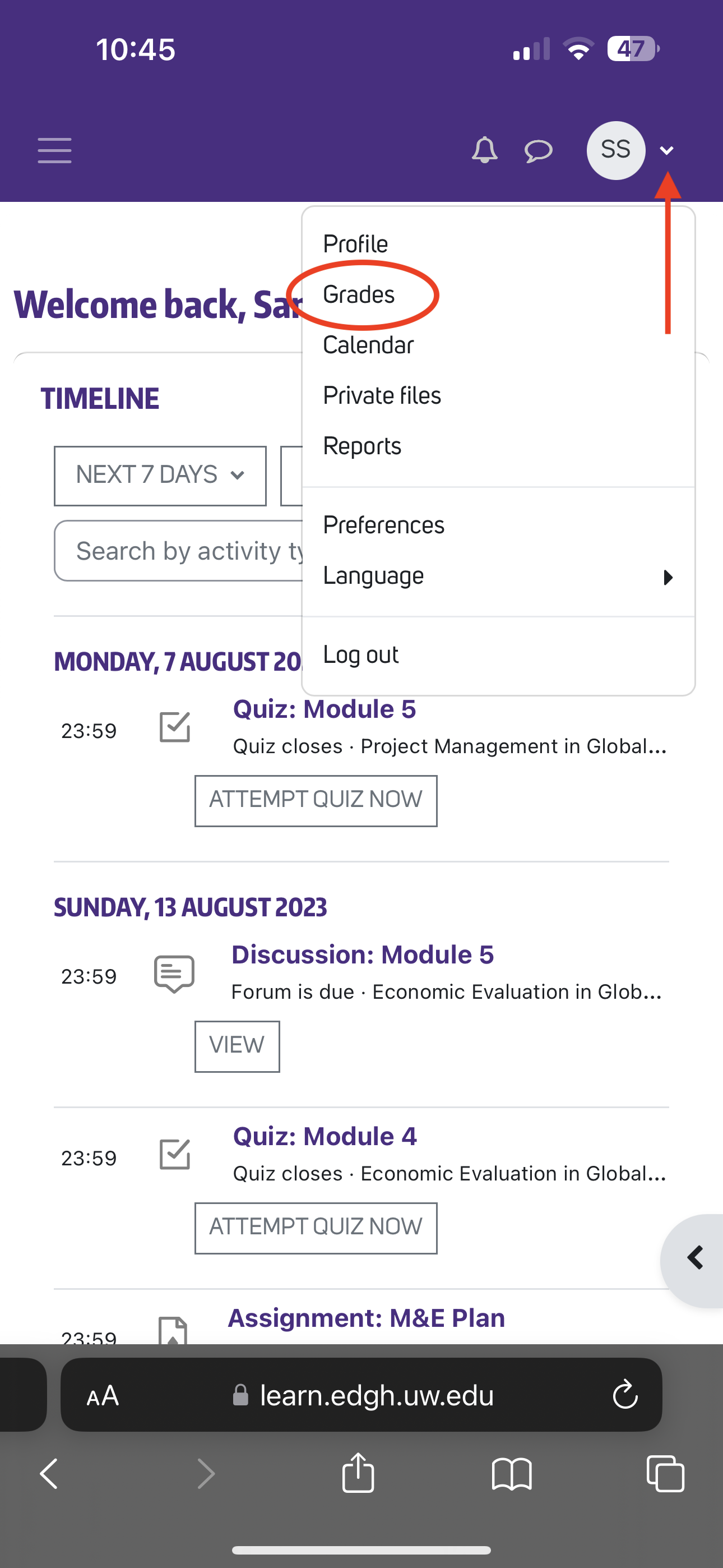Open the messages speech bubble

pos(538,151)
